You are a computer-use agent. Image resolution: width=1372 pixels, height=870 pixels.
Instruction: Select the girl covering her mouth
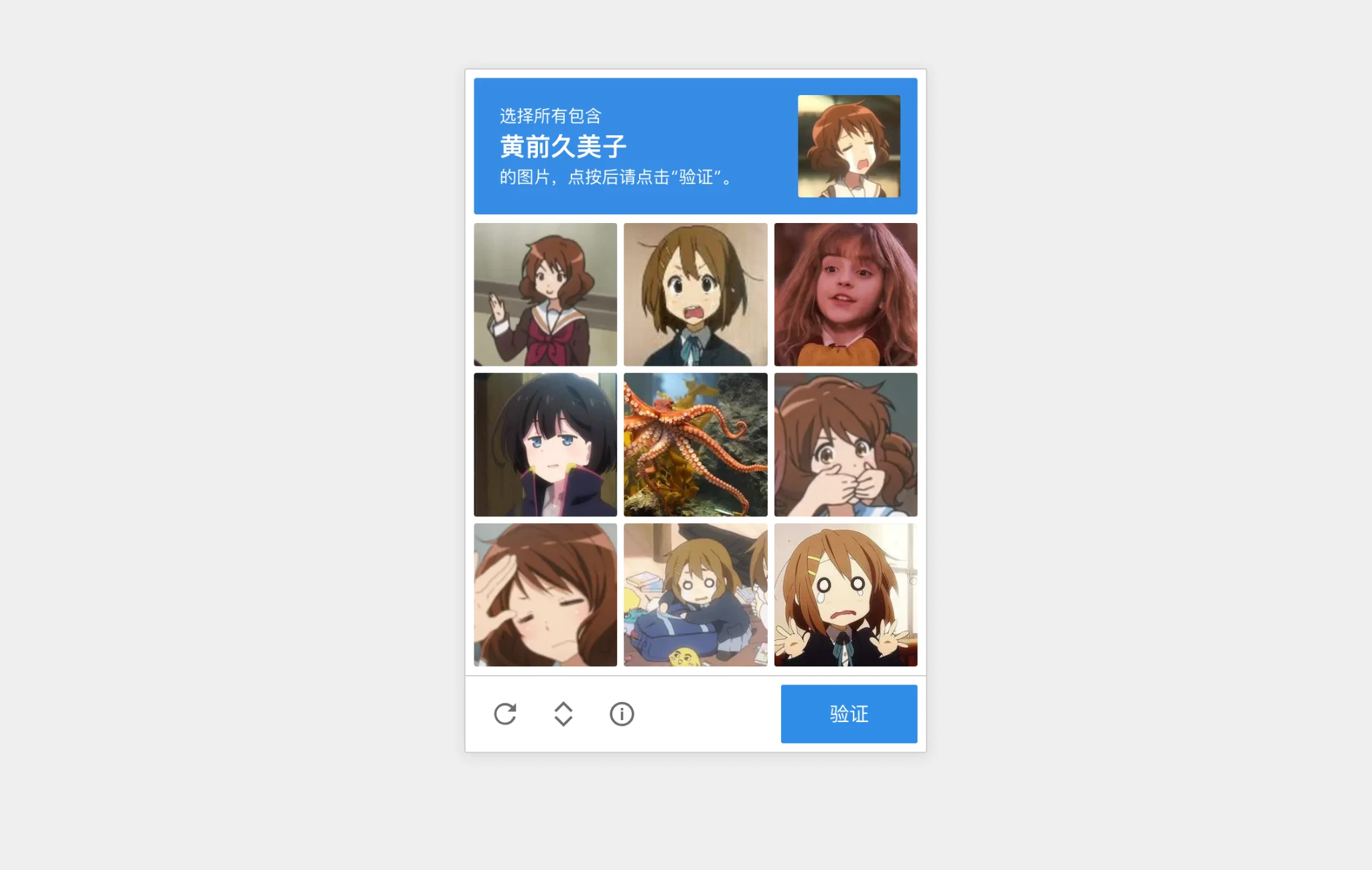click(x=845, y=445)
